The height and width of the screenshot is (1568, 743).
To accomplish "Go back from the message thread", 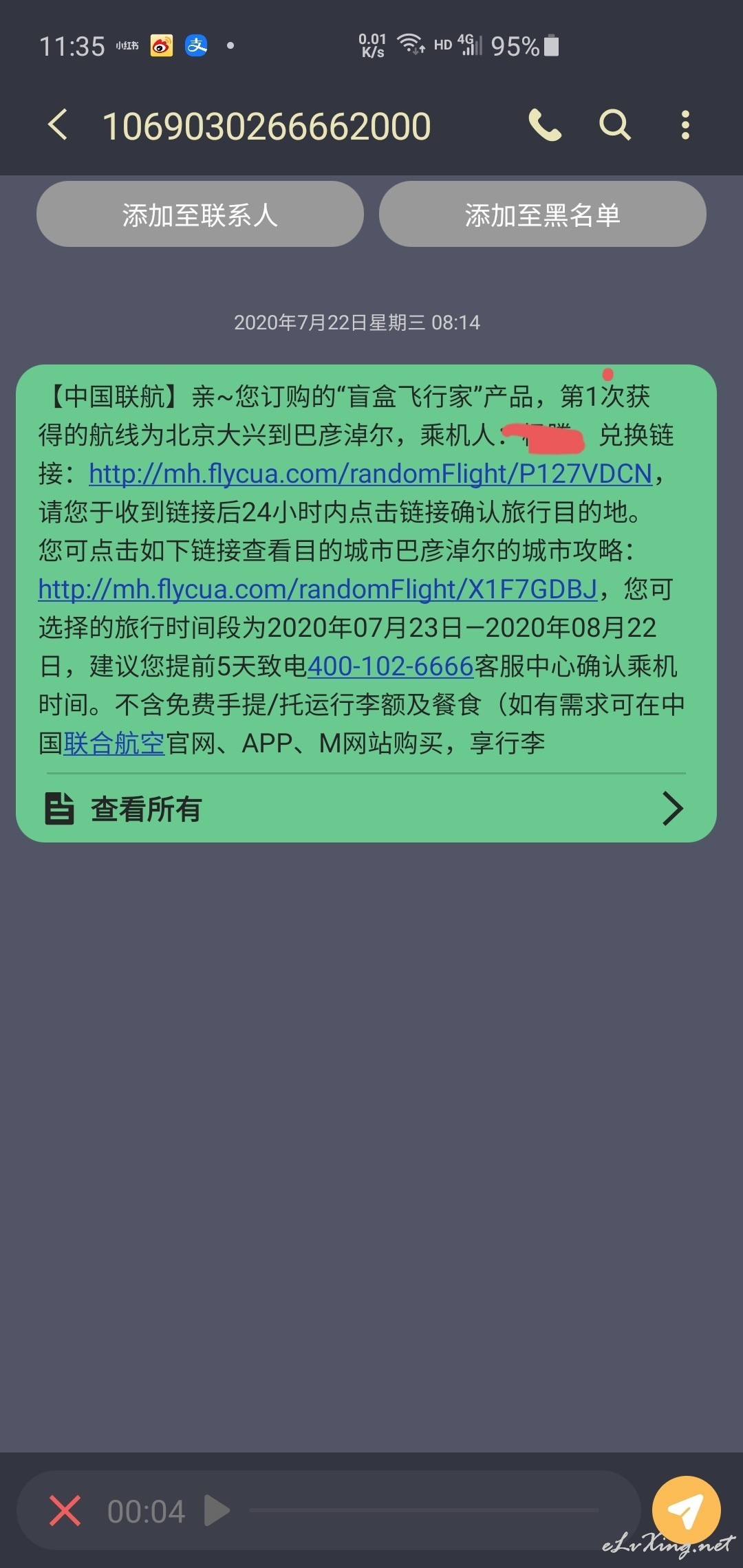I will point(58,125).
